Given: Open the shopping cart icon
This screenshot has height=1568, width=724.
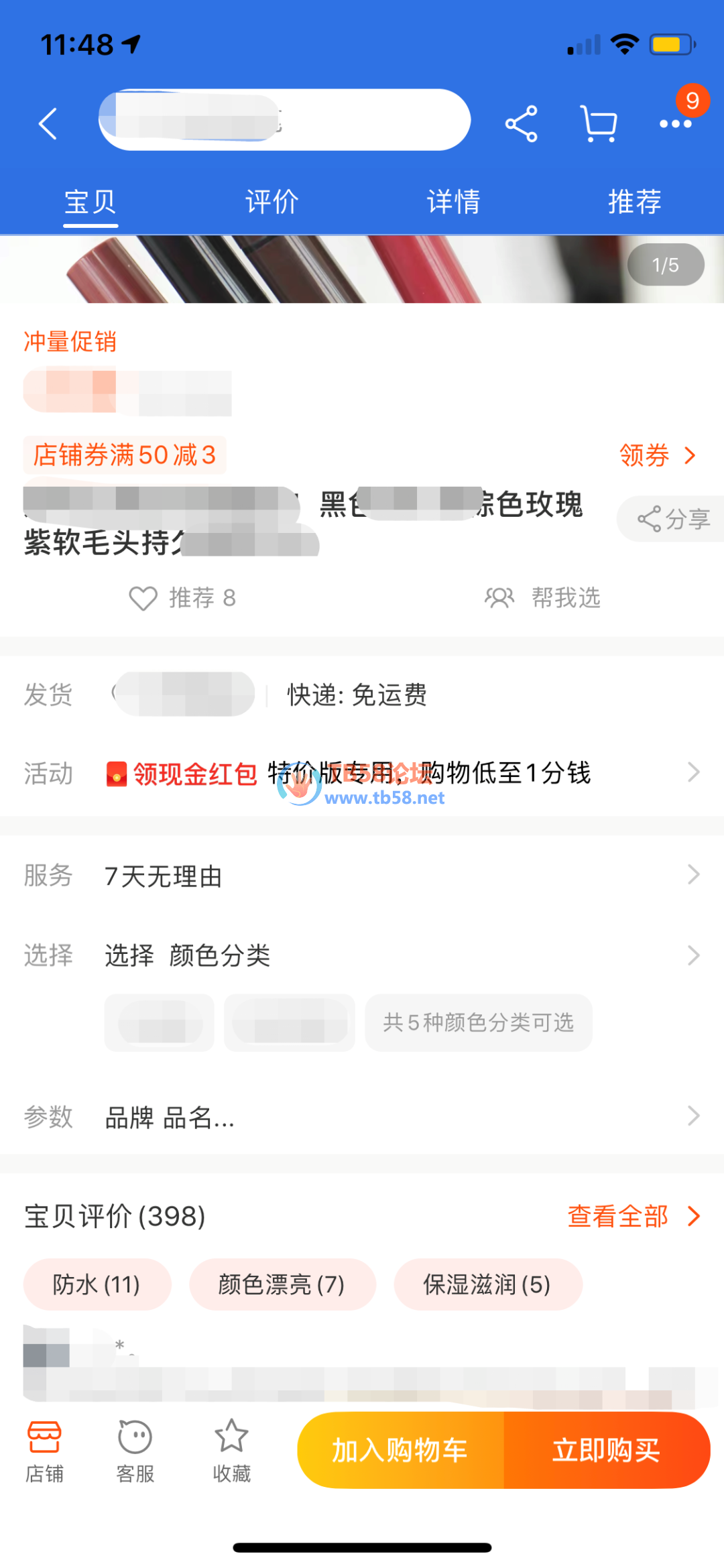Looking at the screenshot, I should click(598, 123).
